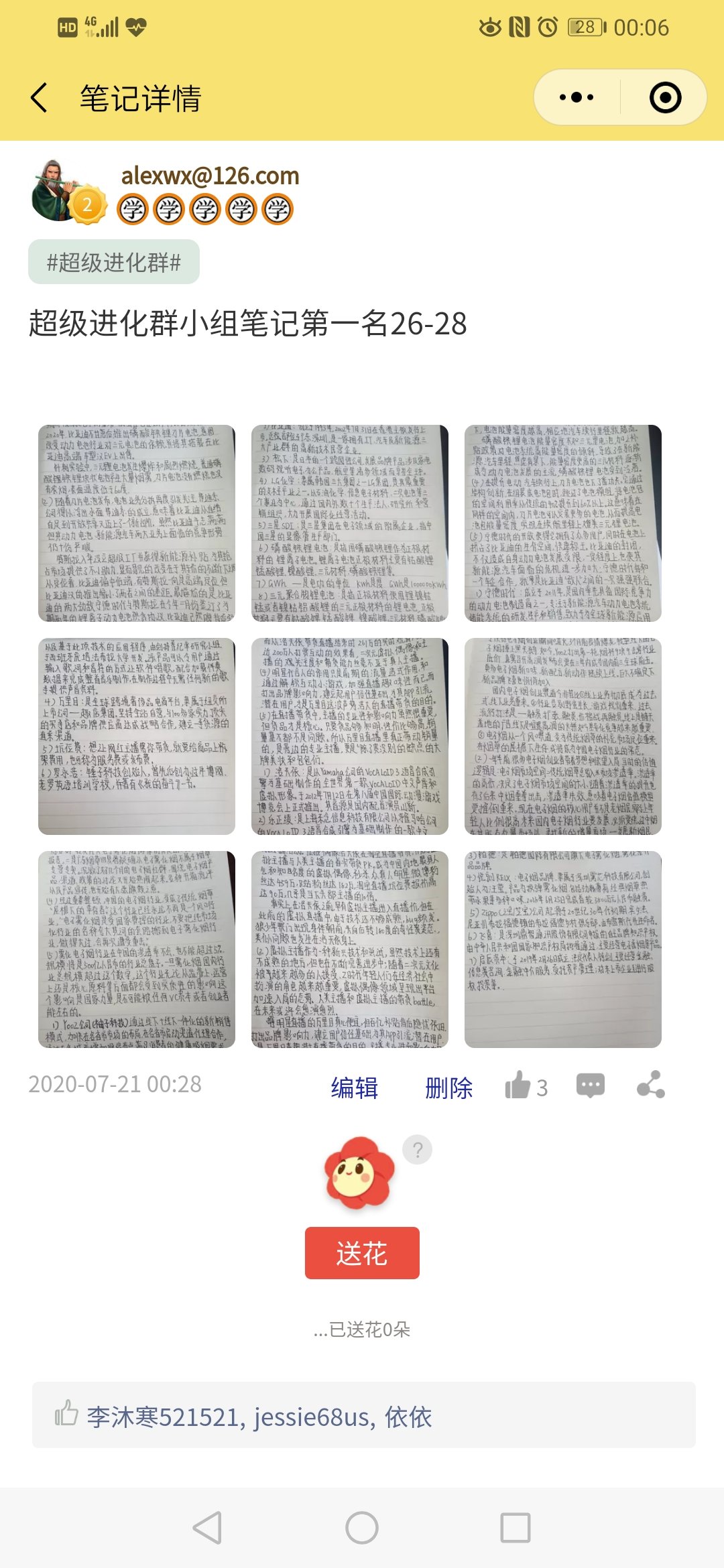Tap the system home button
The height and width of the screenshot is (1568, 724).
[x=362, y=1528]
